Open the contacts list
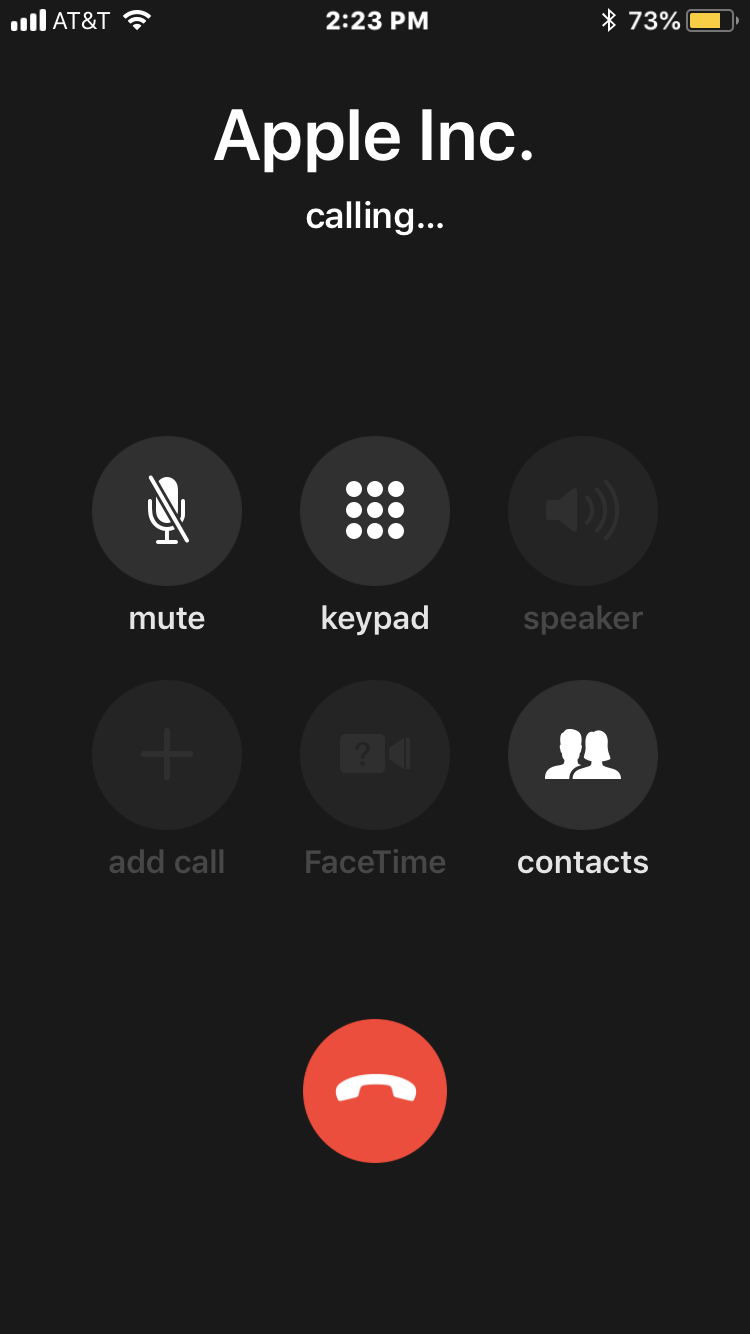The width and height of the screenshot is (750, 1334). (x=583, y=755)
